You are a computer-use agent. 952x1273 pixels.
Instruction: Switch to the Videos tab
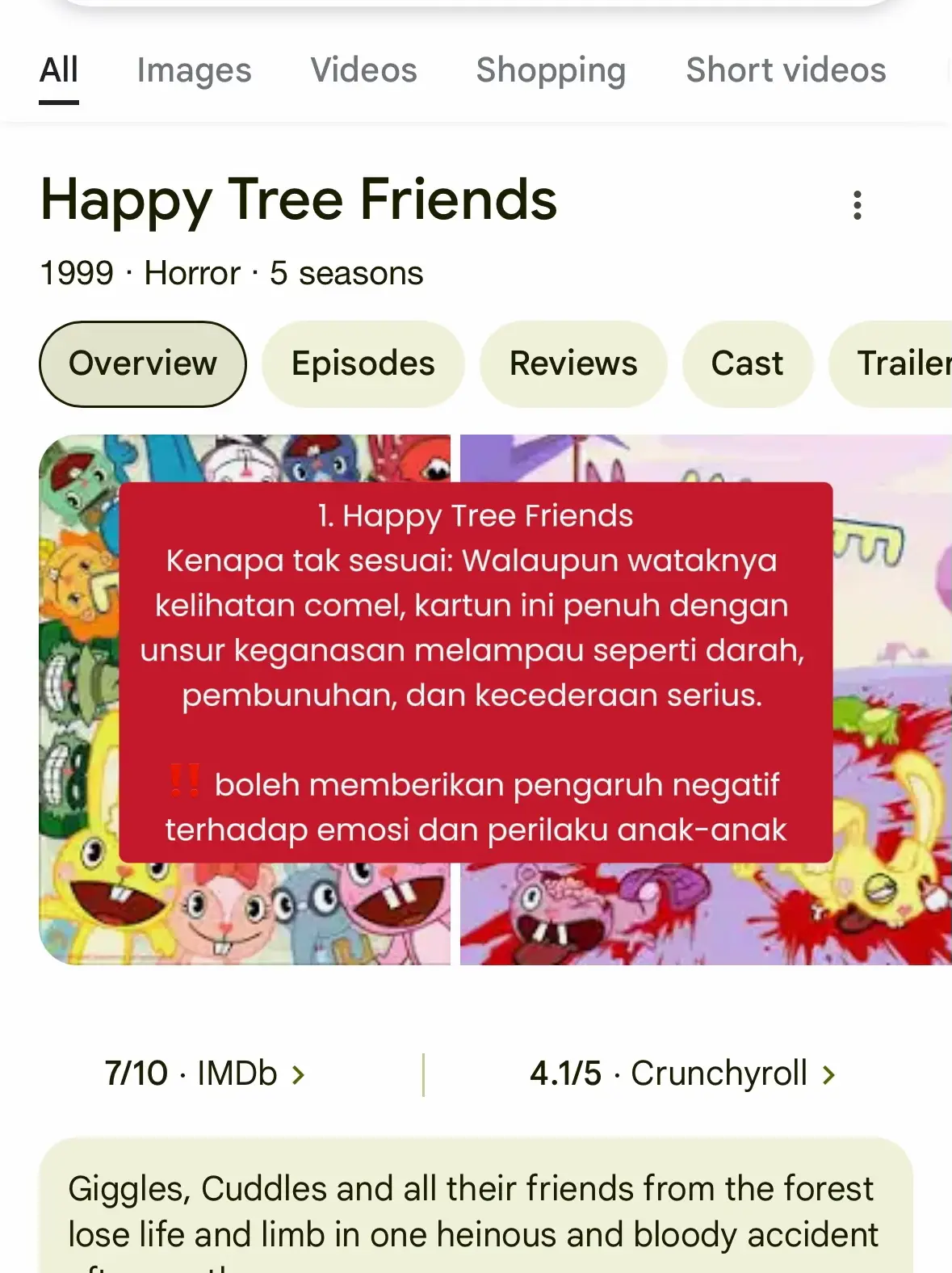[x=363, y=71]
